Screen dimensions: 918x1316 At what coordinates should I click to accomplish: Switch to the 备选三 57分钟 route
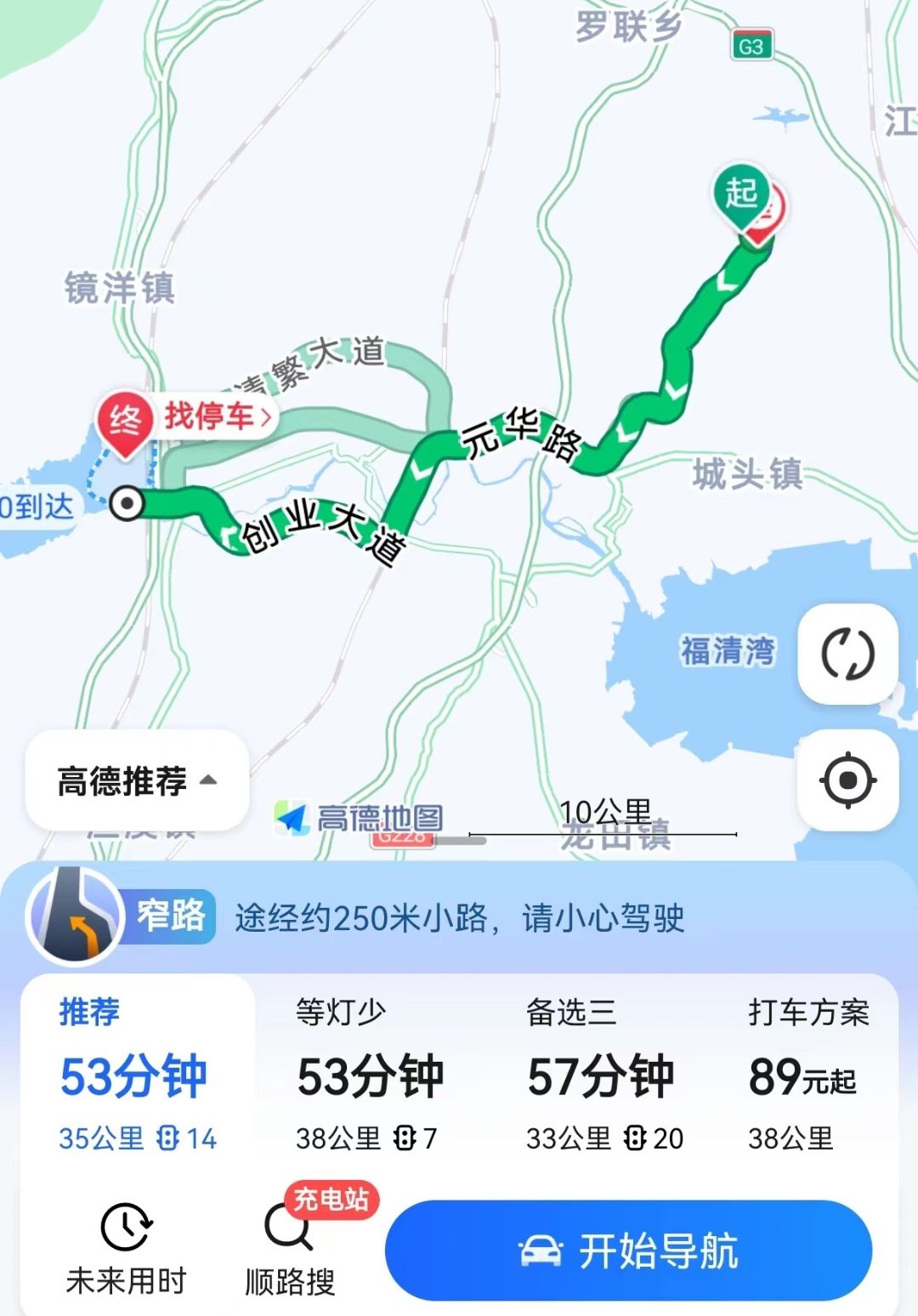(602, 1075)
